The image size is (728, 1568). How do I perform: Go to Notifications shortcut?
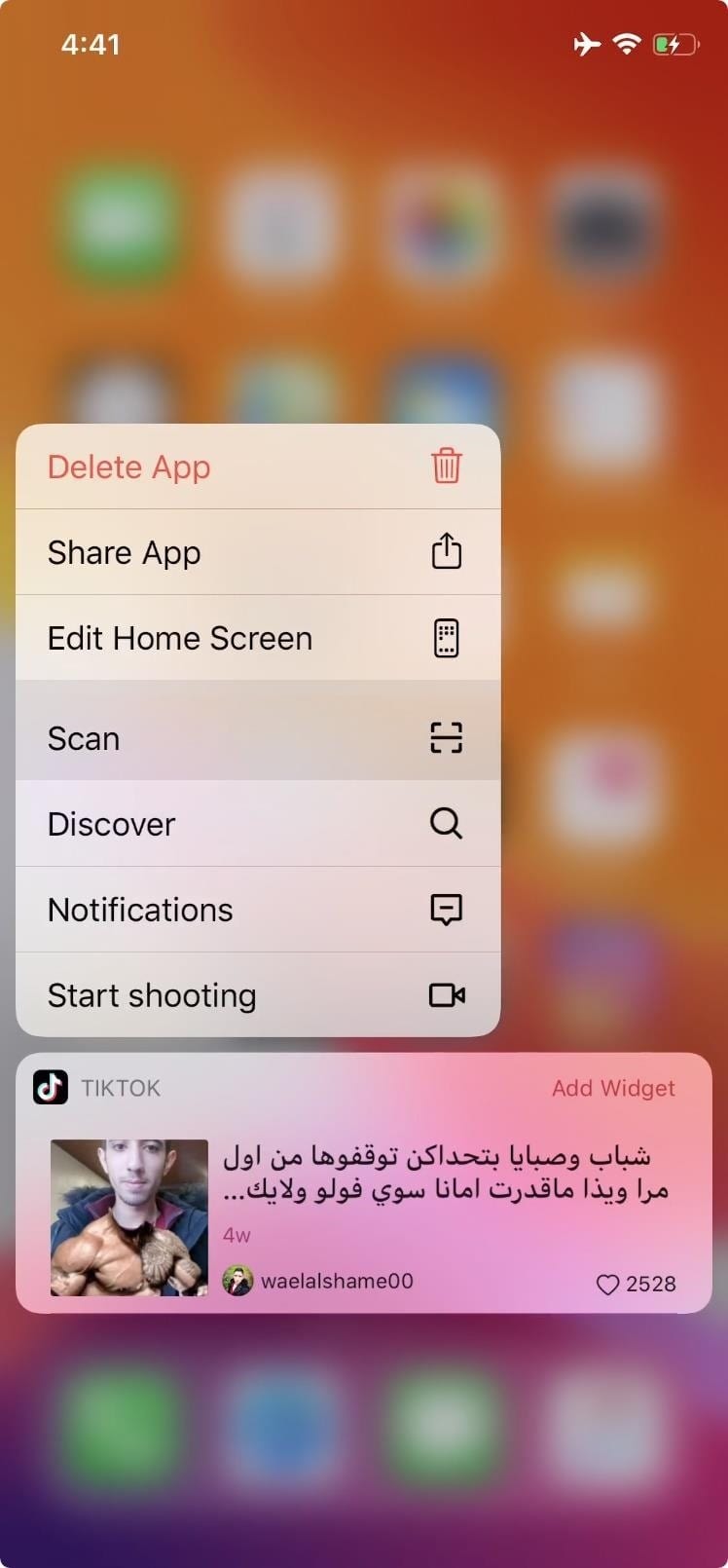coord(258,910)
